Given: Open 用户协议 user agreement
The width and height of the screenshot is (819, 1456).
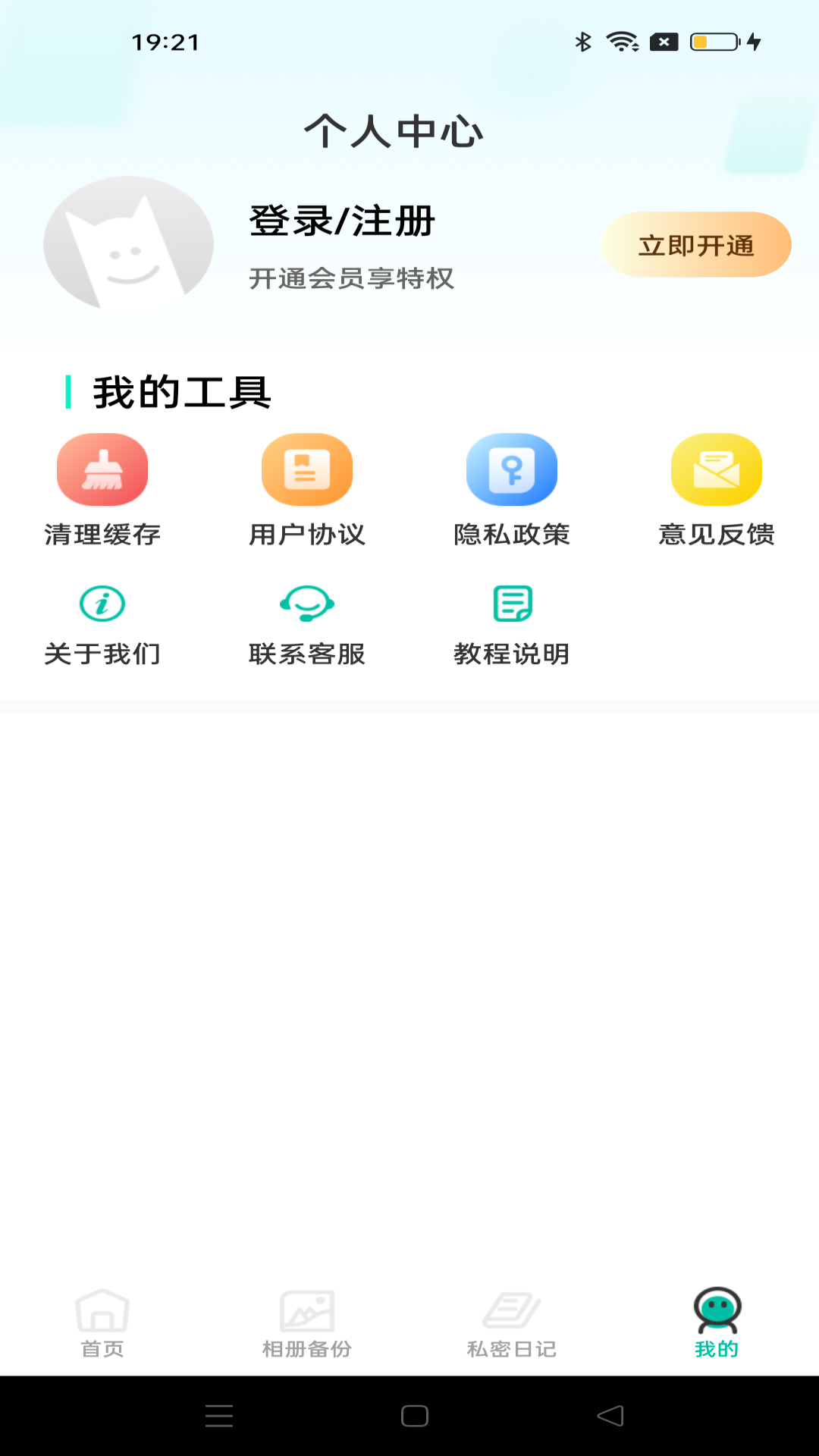Looking at the screenshot, I should point(307,489).
